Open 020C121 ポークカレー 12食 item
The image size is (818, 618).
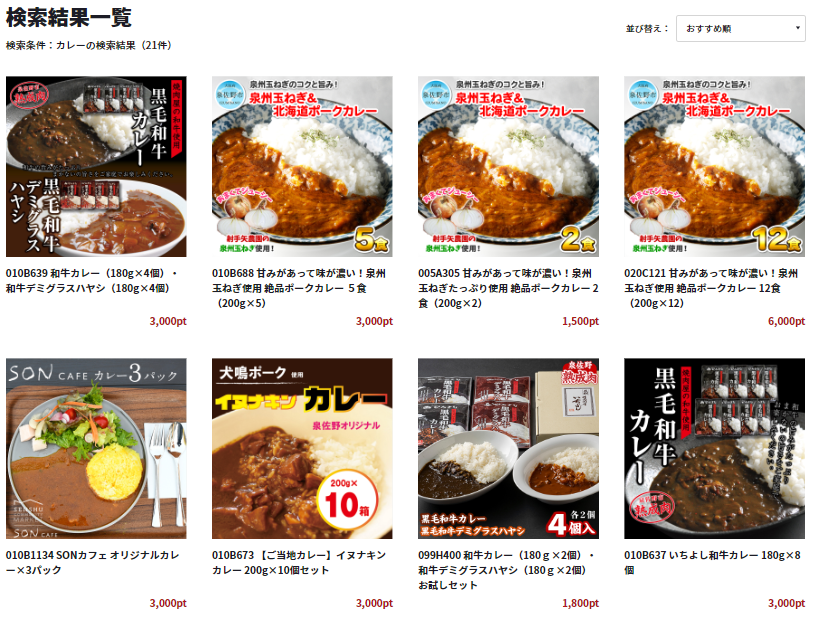[x=714, y=167]
